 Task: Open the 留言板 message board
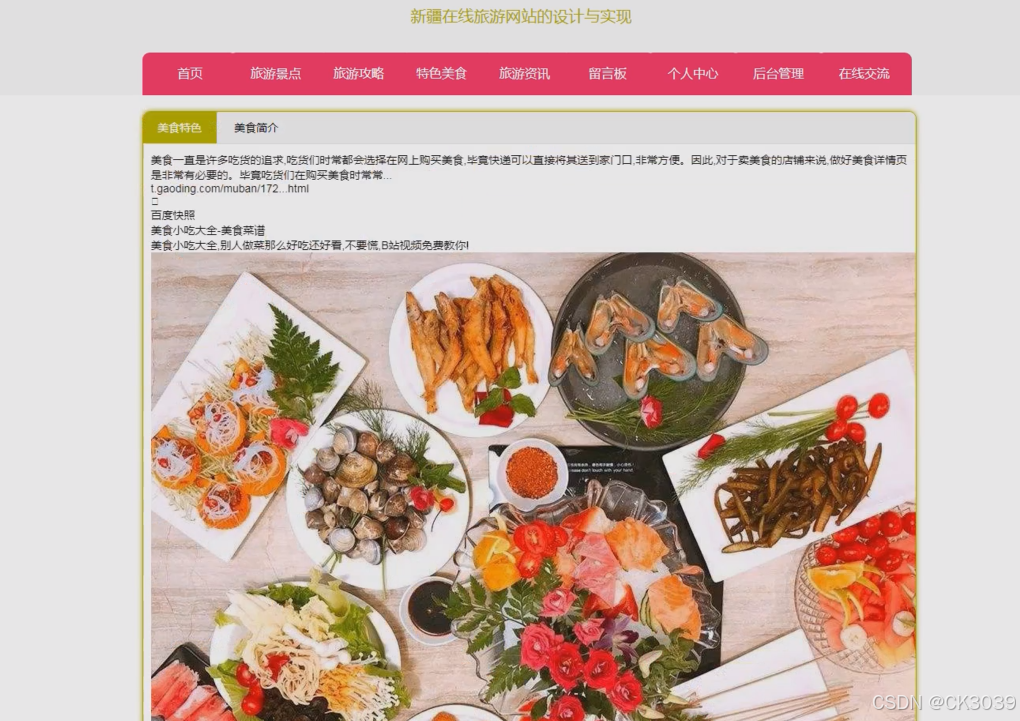pyautogui.click(x=607, y=74)
